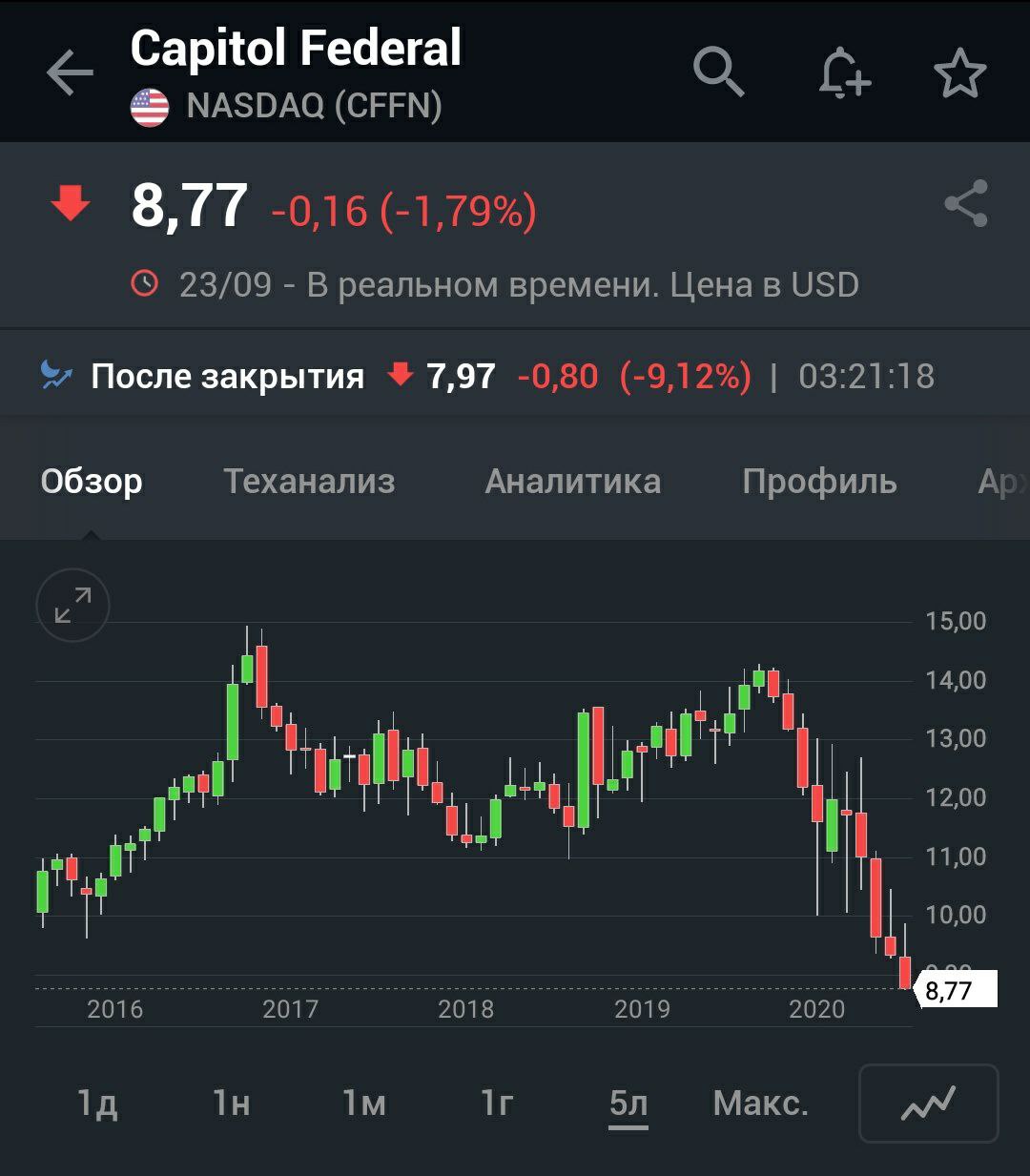Switch to the Обзор tab

(92, 482)
